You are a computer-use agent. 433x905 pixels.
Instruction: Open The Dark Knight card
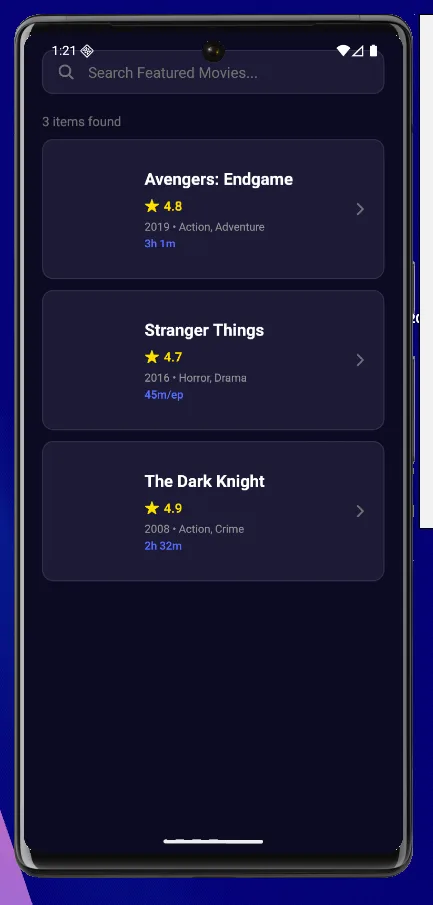point(213,511)
